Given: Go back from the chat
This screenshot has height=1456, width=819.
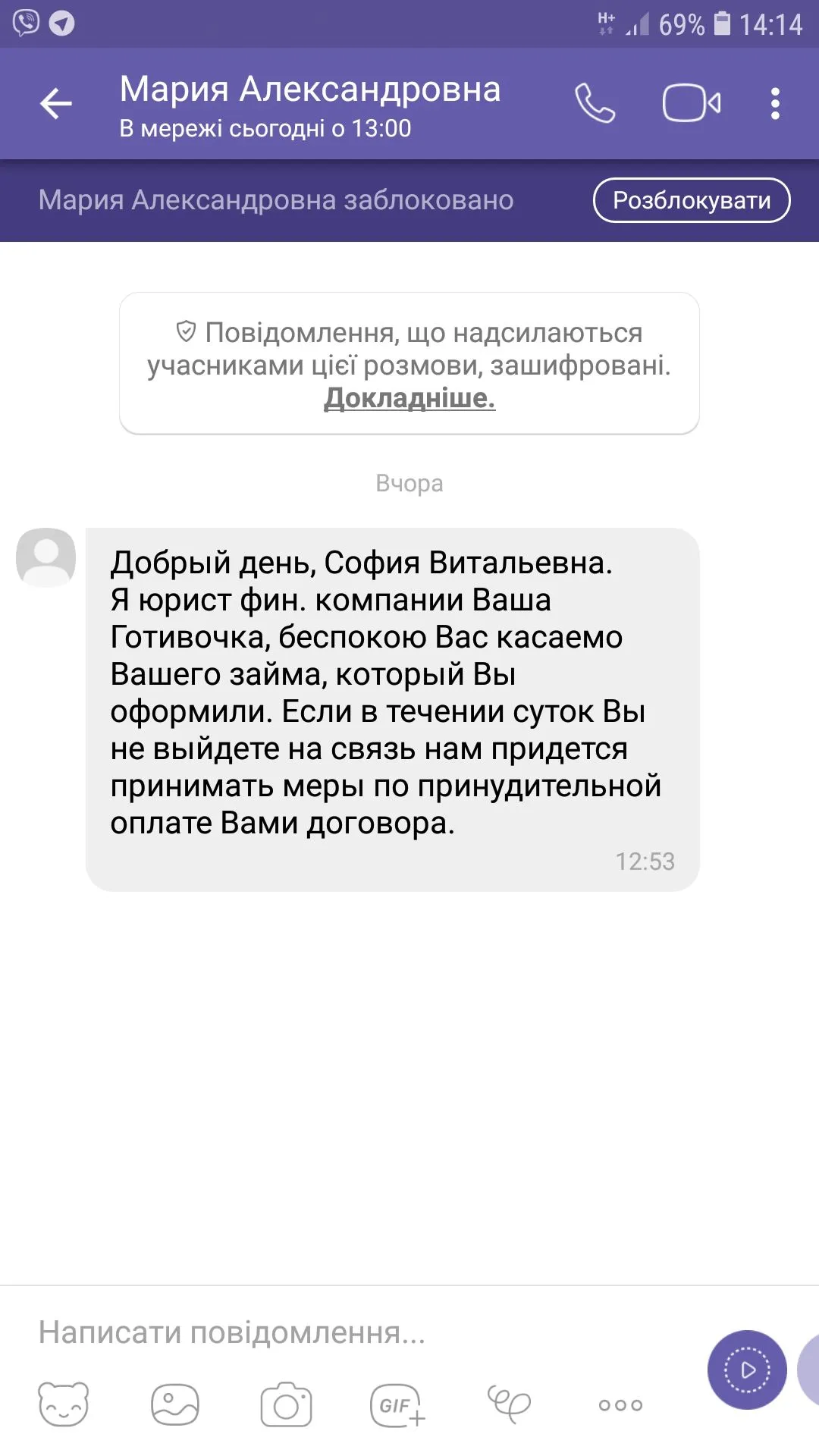Looking at the screenshot, I should click(x=55, y=104).
